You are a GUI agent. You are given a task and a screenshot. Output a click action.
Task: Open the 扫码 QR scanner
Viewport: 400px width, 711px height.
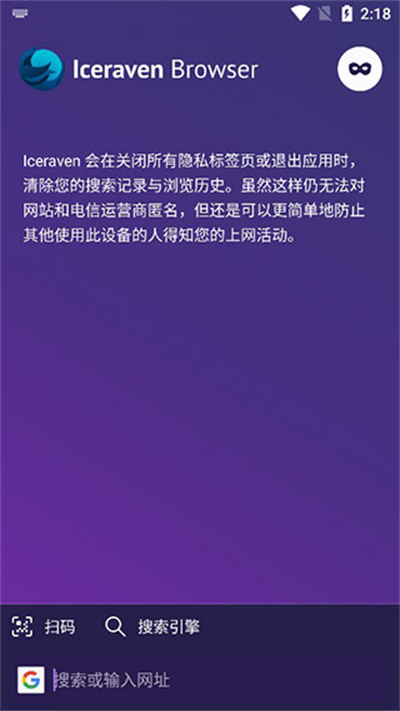(x=44, y=627)
